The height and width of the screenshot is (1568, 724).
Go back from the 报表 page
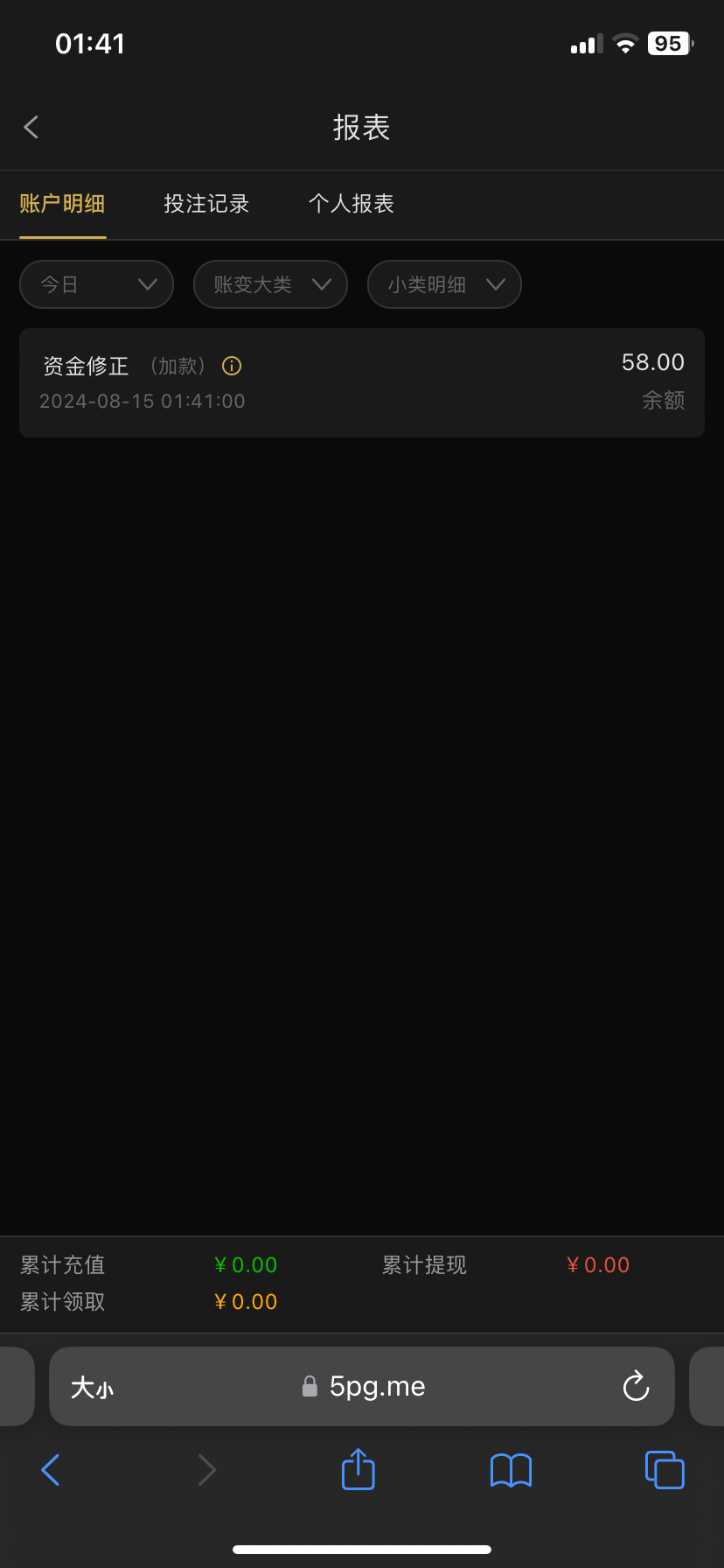click(31, 127)
